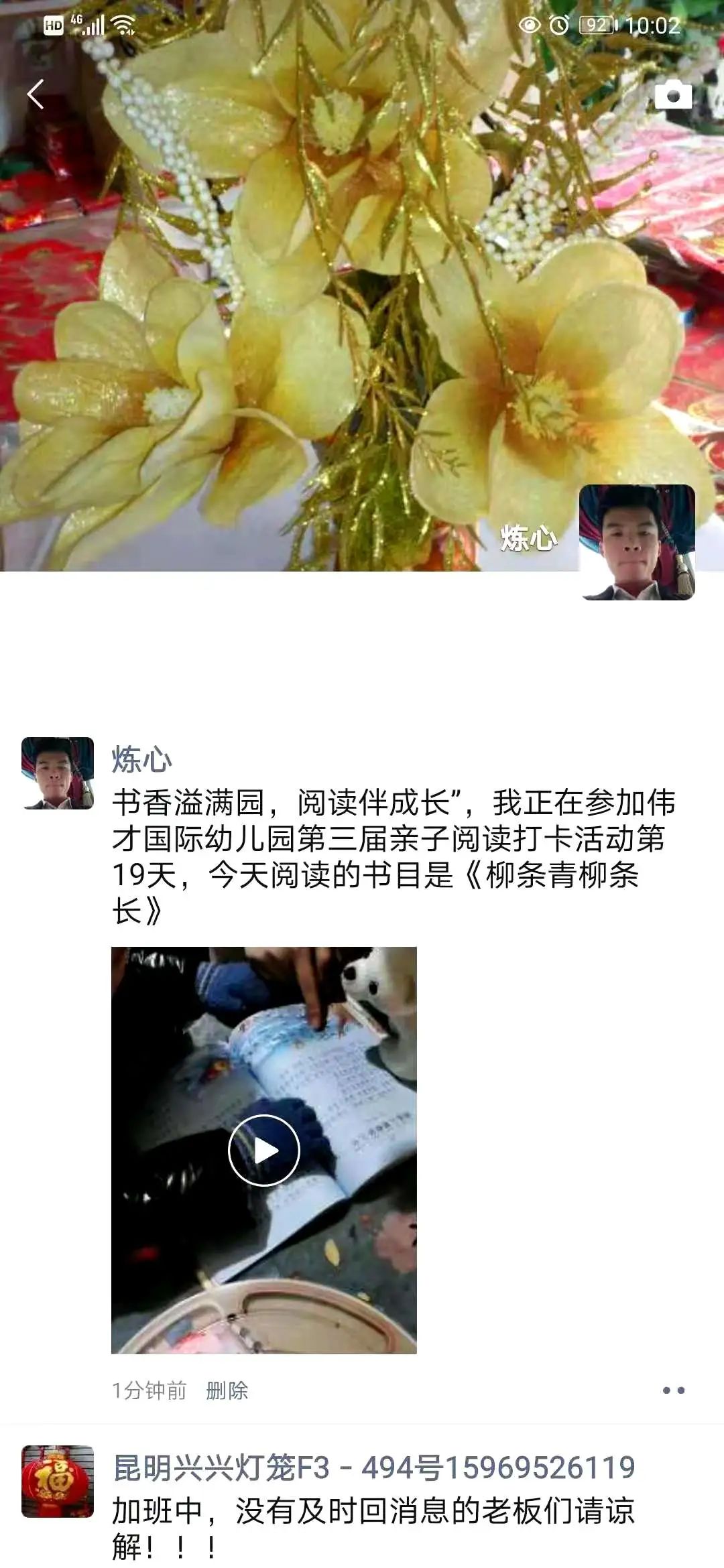Open 昆明兴兴灯笼F3 profile name
This screenshot has height=1568, width=724.
(x=373, y=1467)
